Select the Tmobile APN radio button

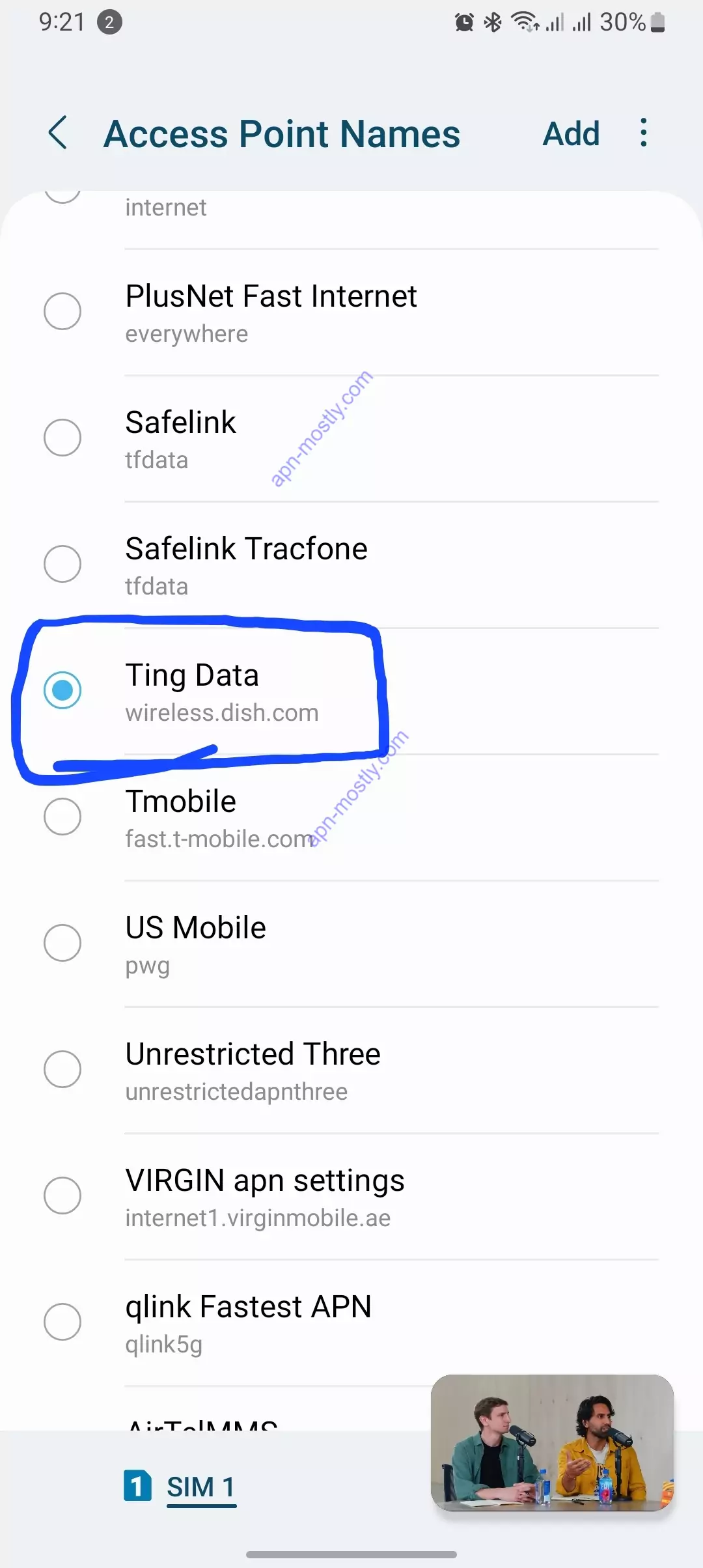click(62, 817)
